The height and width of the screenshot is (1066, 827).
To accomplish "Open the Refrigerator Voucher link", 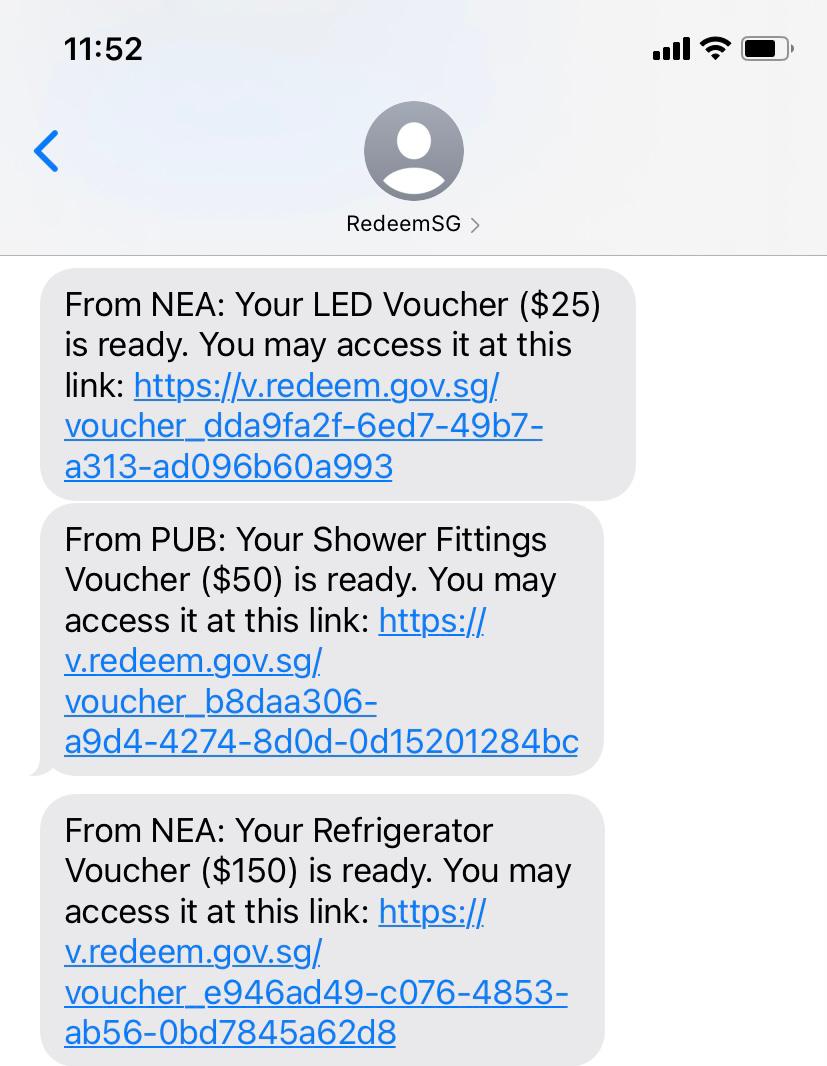I will point(315,992).
